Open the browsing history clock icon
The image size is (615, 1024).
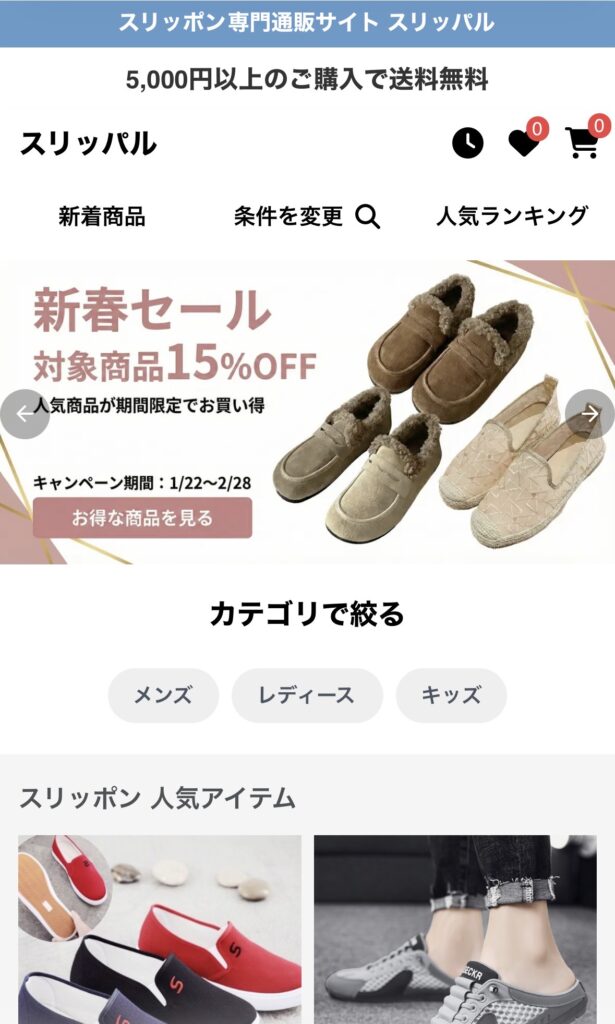(467, 143)
